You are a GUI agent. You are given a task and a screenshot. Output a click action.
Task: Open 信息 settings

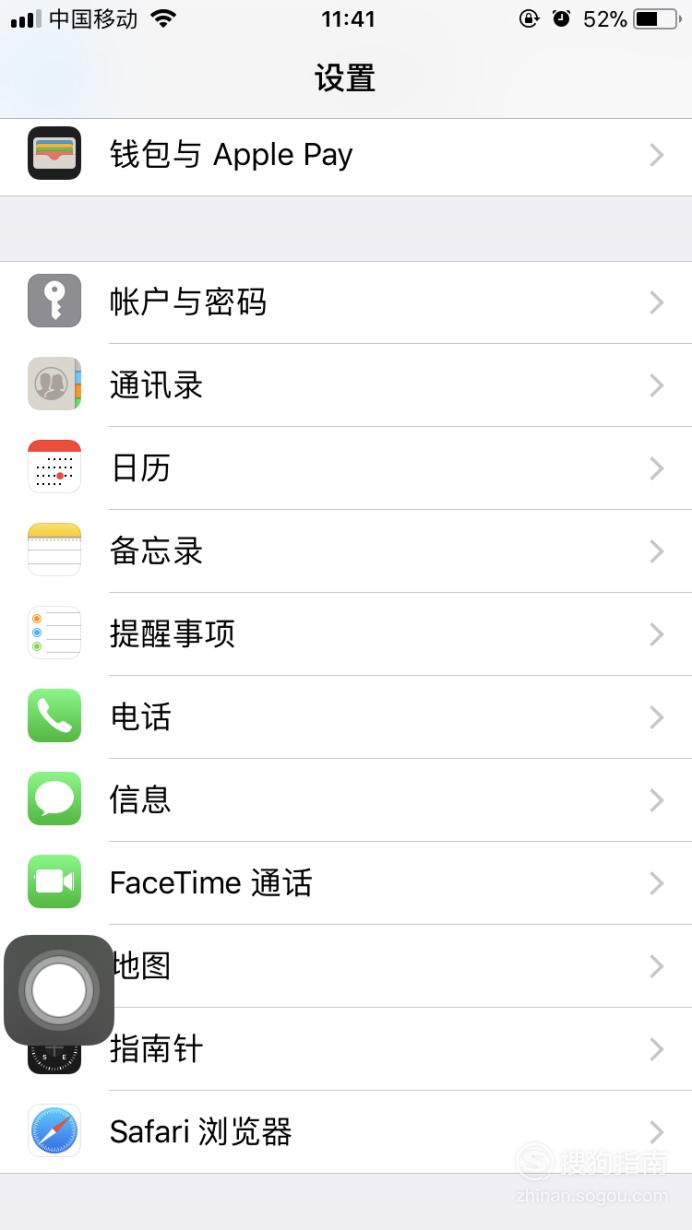[346, 800]
